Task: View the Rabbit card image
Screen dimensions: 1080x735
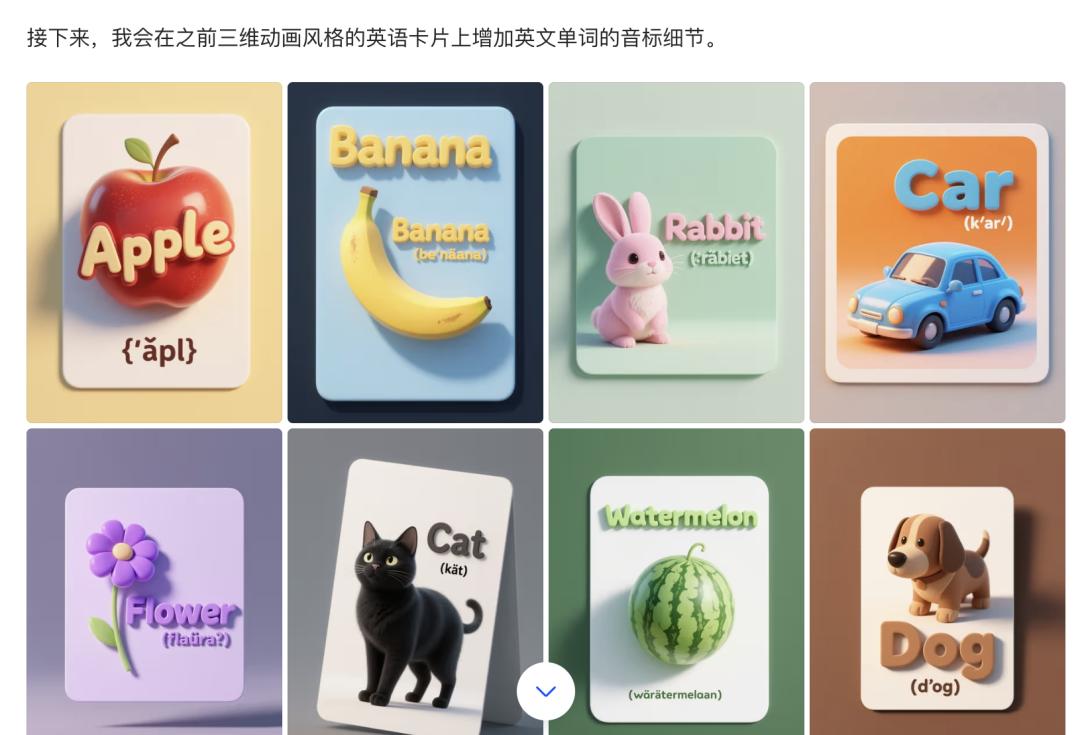Action: point(676,252)
